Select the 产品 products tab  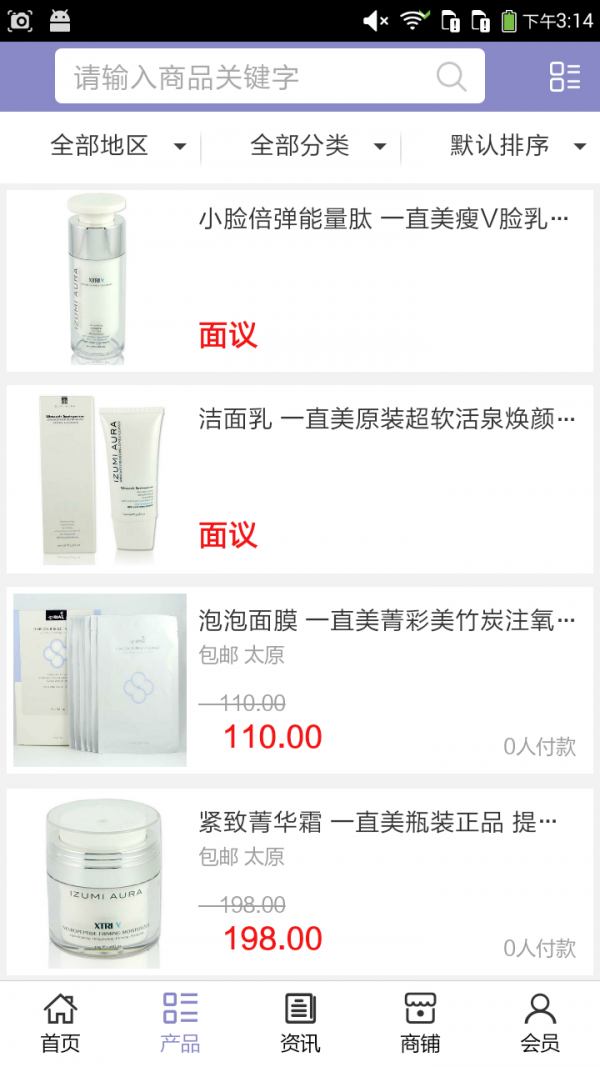tap(180, 1023)
